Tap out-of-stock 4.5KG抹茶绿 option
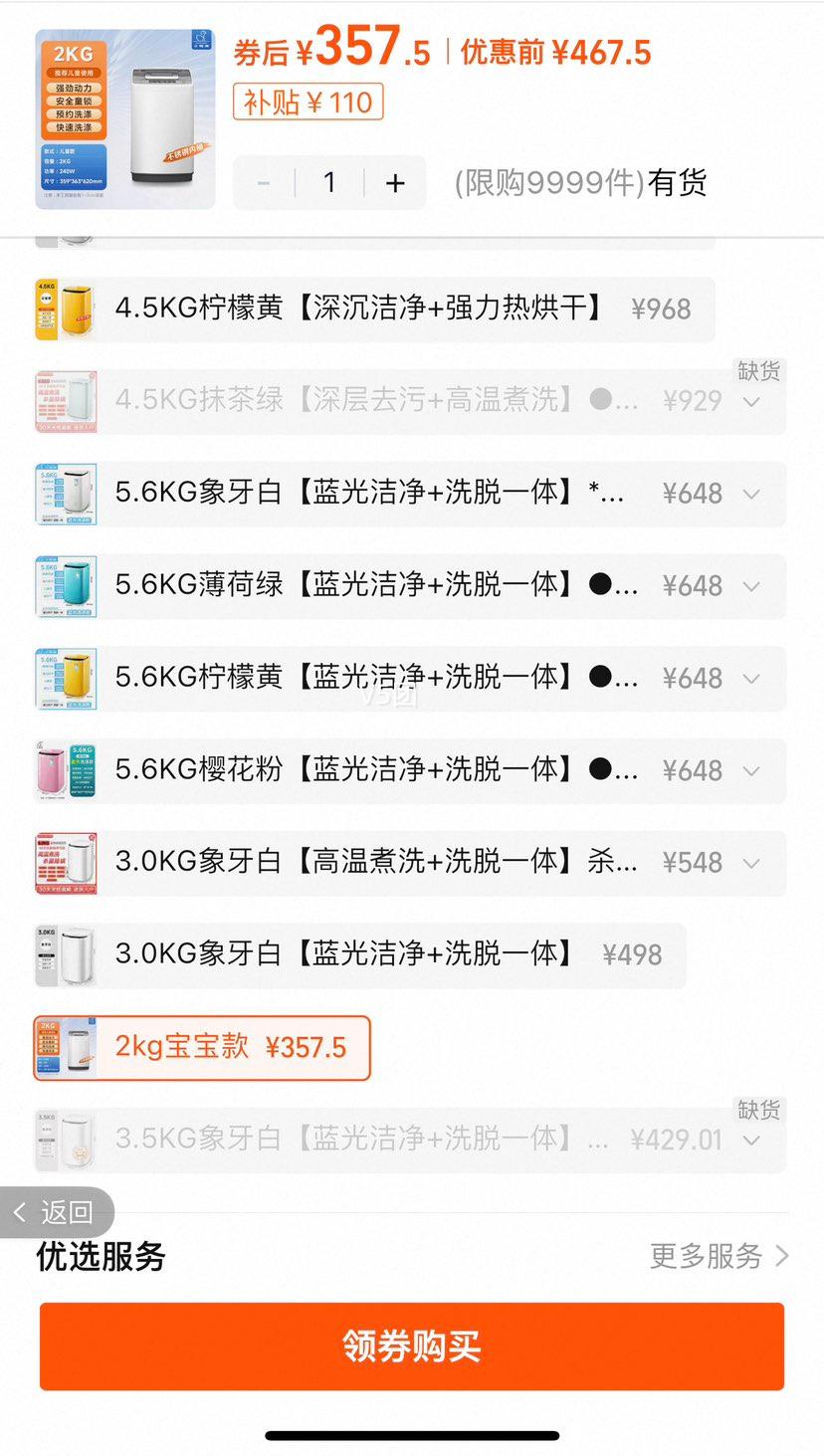Viewport: 824px width, 1456px height. [410, 402]
